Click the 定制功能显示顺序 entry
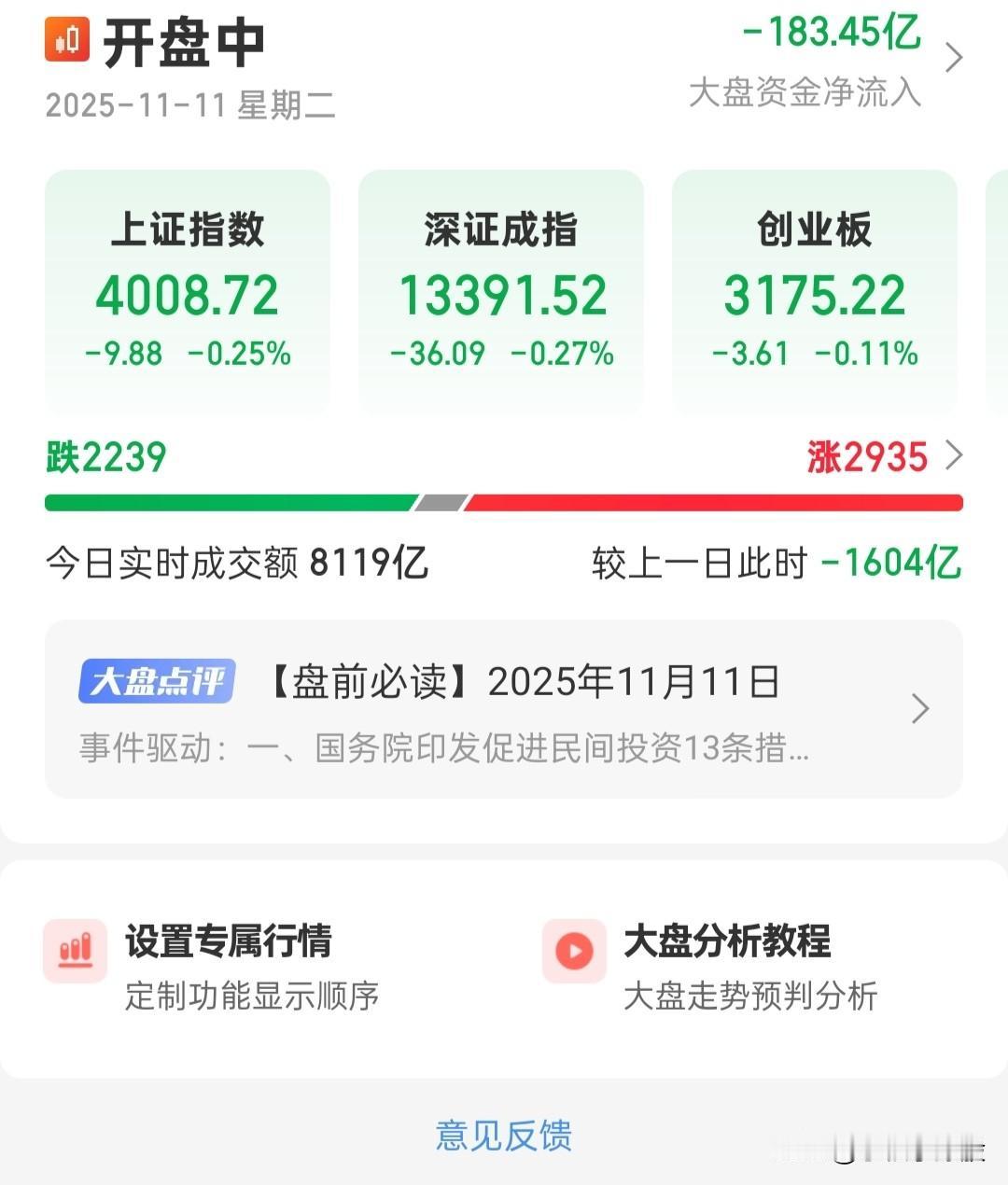 (253, 997)
